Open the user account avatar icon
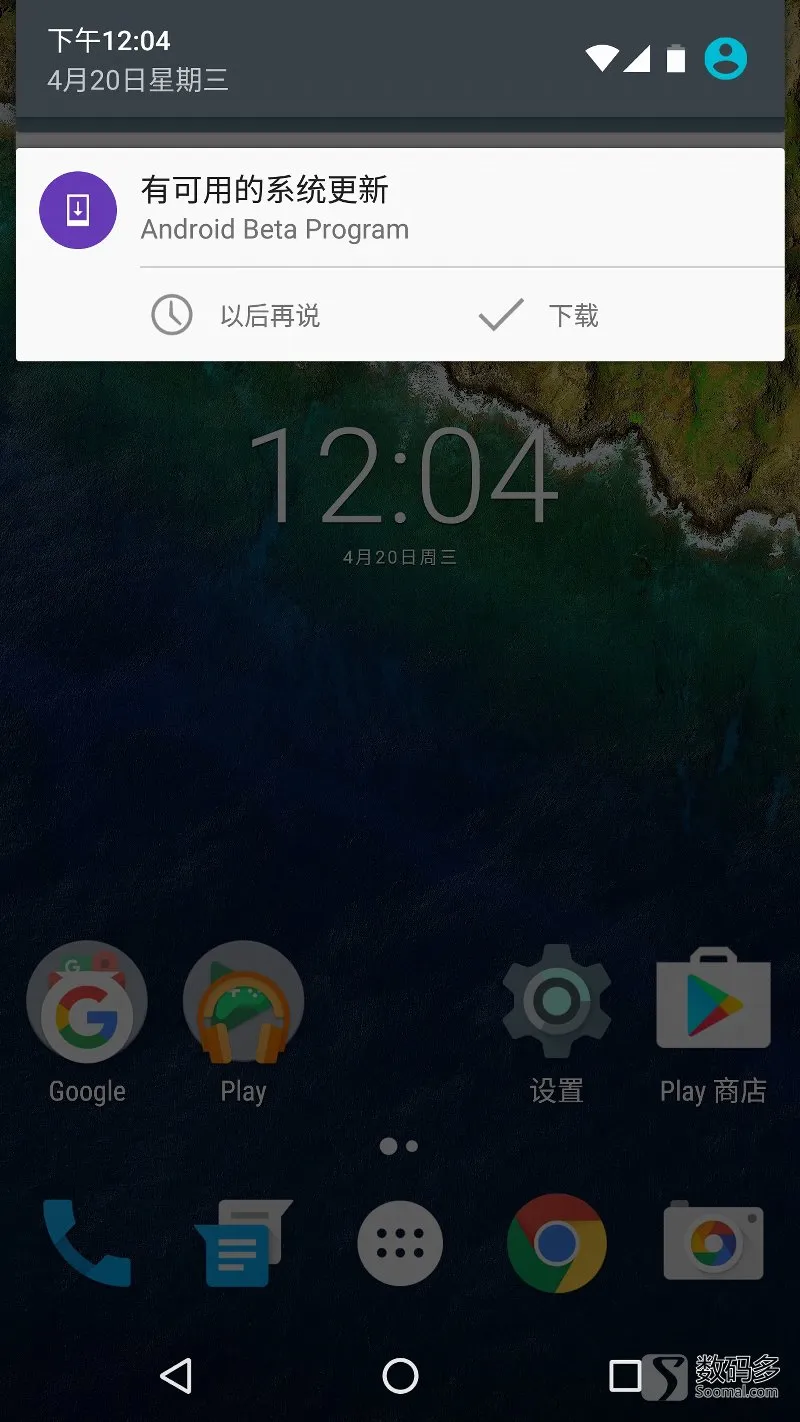Viewport: 800px width, 1422px height. click(725, 58)
